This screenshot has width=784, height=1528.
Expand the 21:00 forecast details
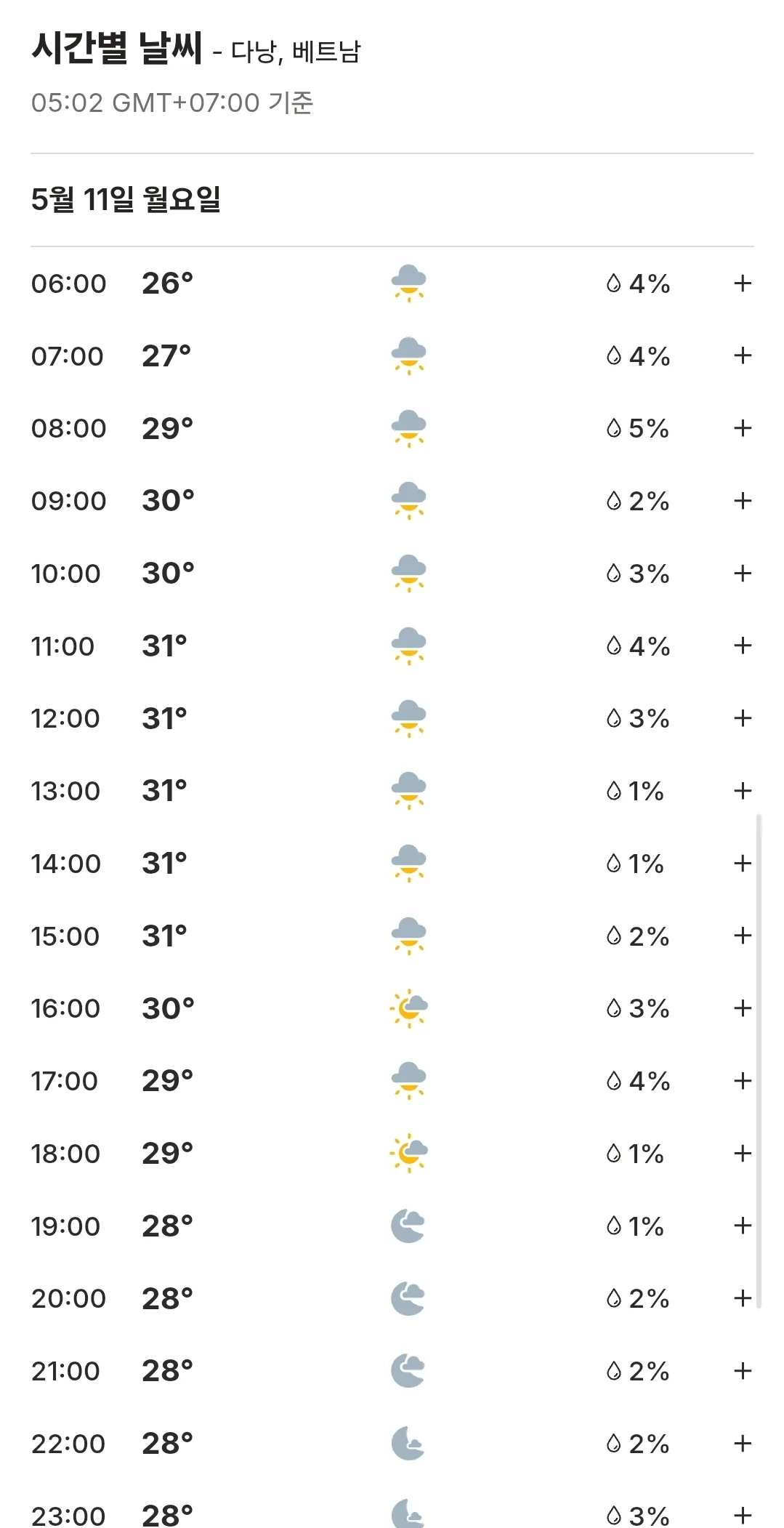[x=742, y=1371]
